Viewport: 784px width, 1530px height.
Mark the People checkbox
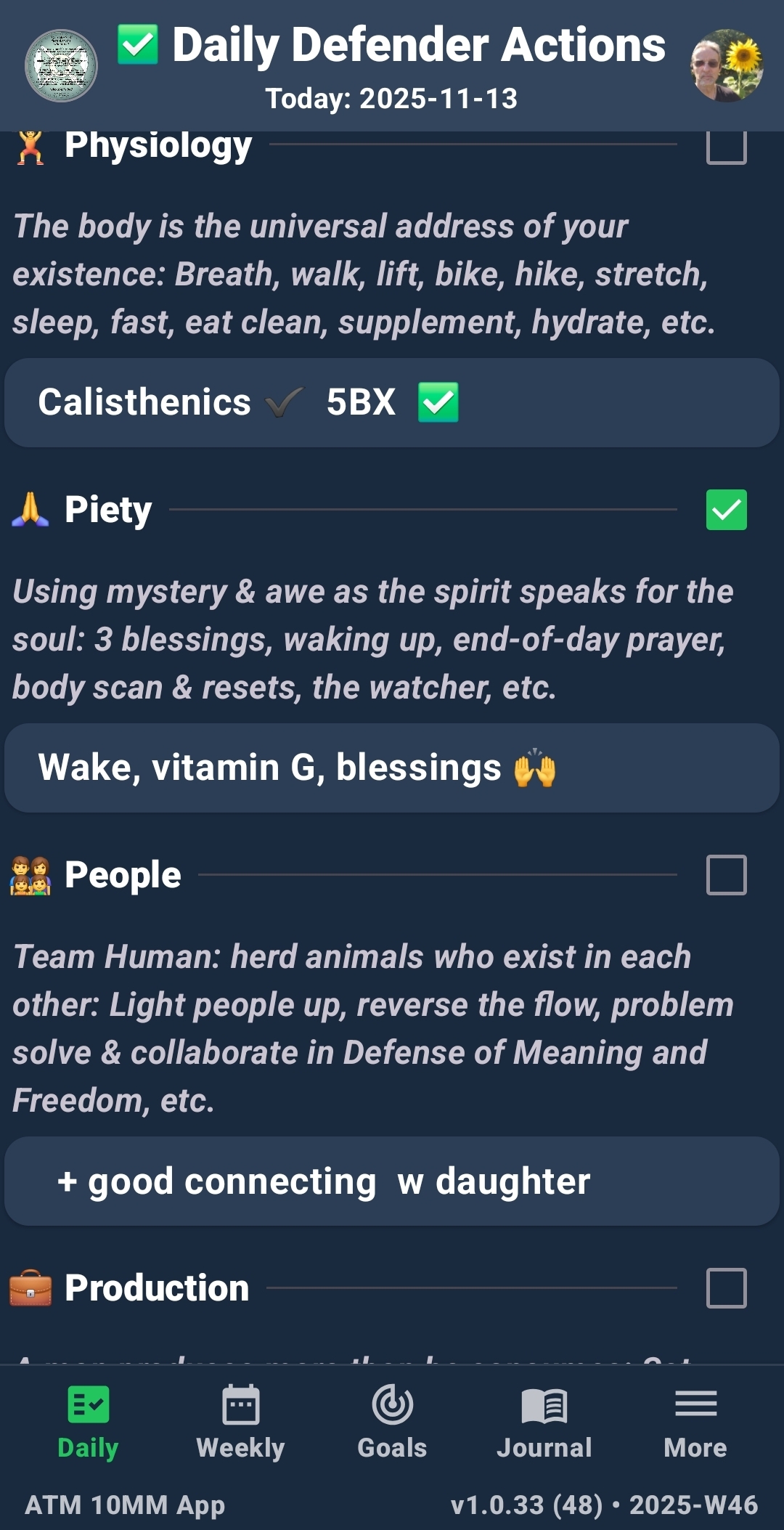point(727,875)
